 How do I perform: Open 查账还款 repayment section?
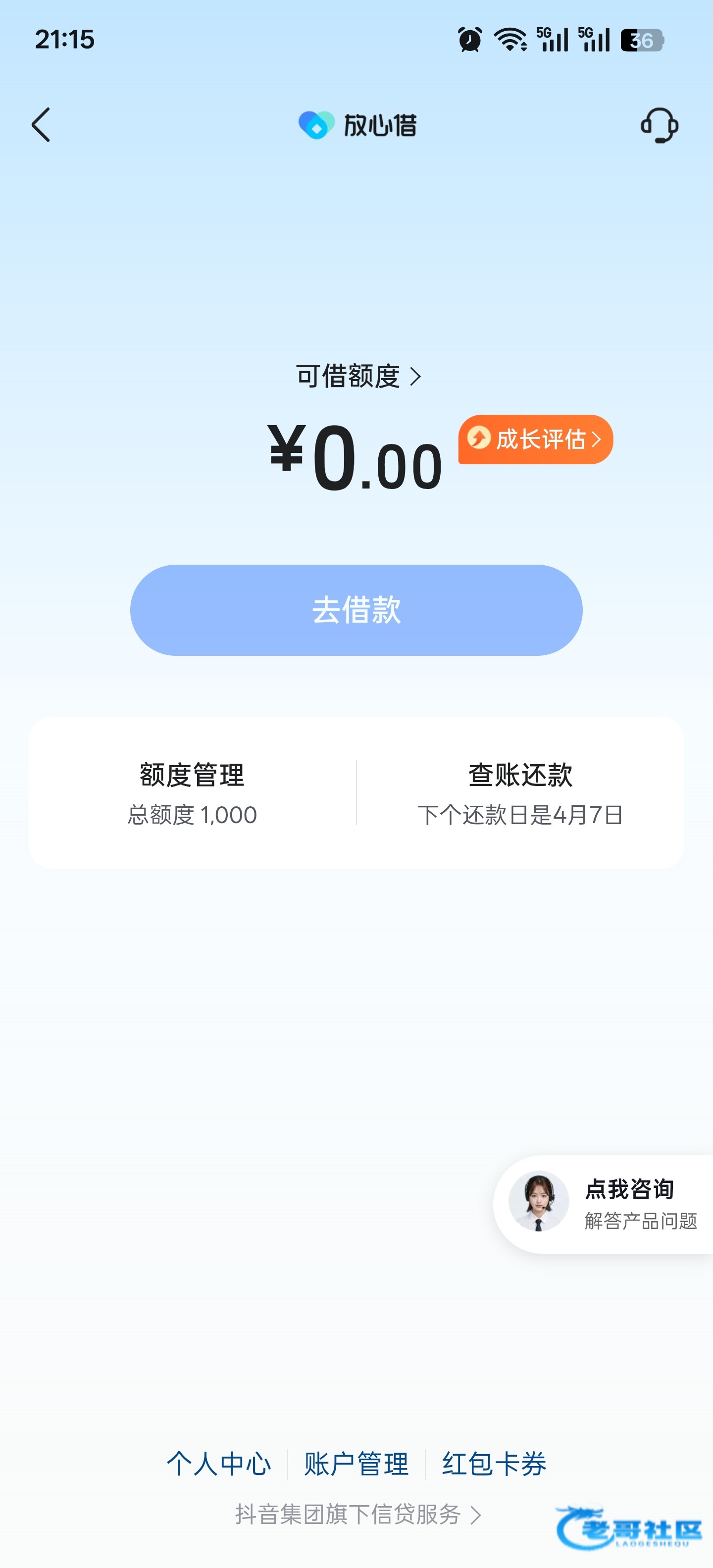pyautogui.click(x=520, y=792)
